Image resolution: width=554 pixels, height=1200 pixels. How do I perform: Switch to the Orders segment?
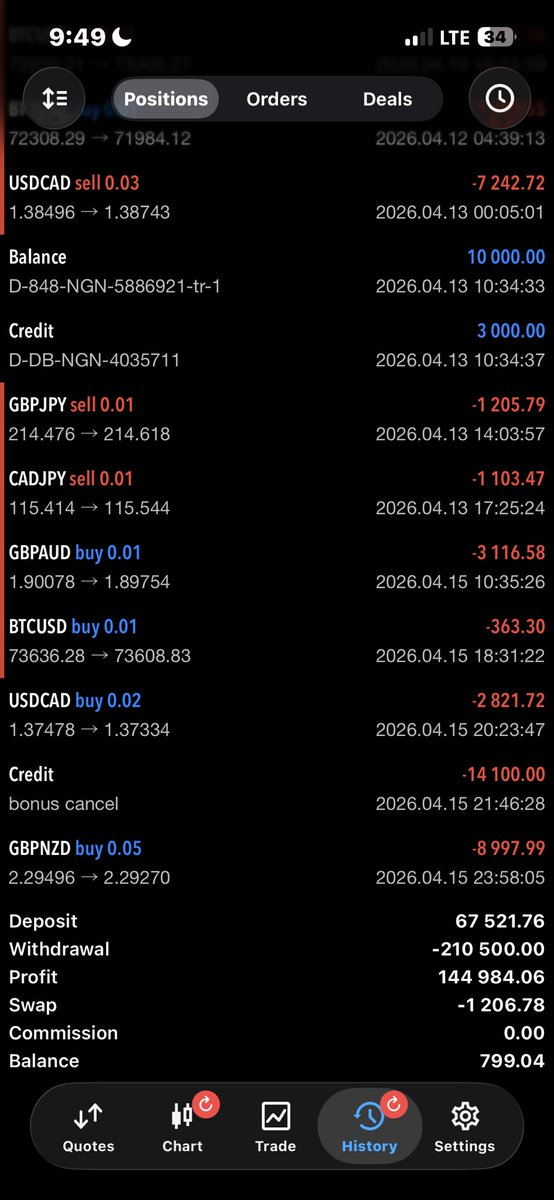click(277, 99)
